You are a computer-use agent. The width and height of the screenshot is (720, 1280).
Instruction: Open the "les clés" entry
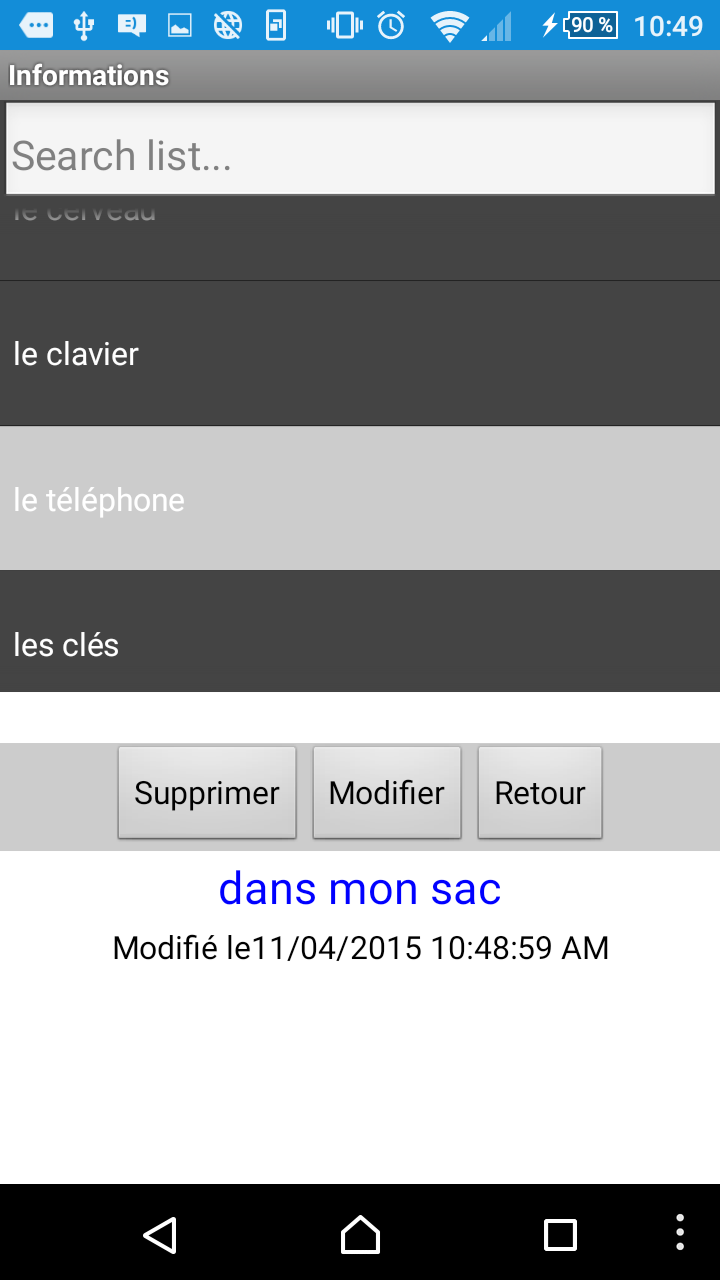pyautogui.click(x=360, y=632)
